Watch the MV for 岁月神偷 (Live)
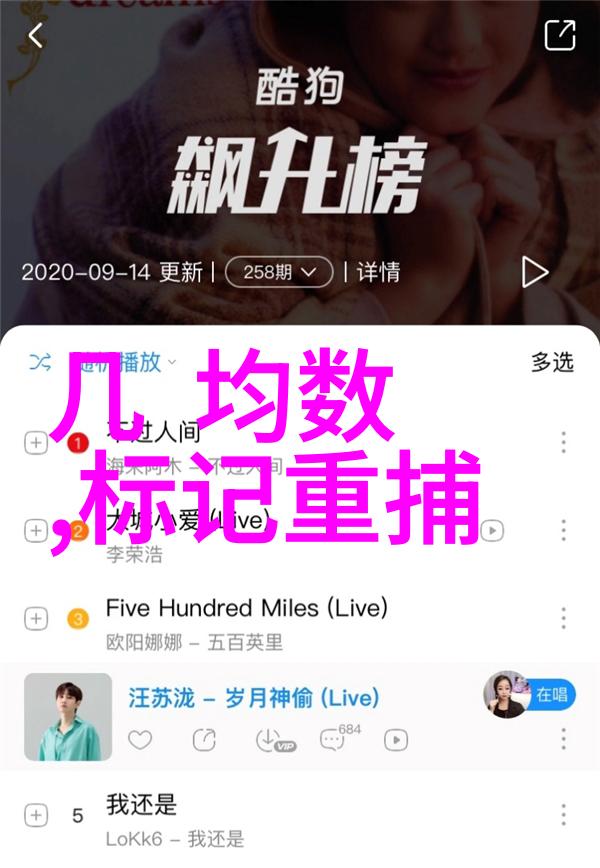600x868 pixels. point(397,740)
